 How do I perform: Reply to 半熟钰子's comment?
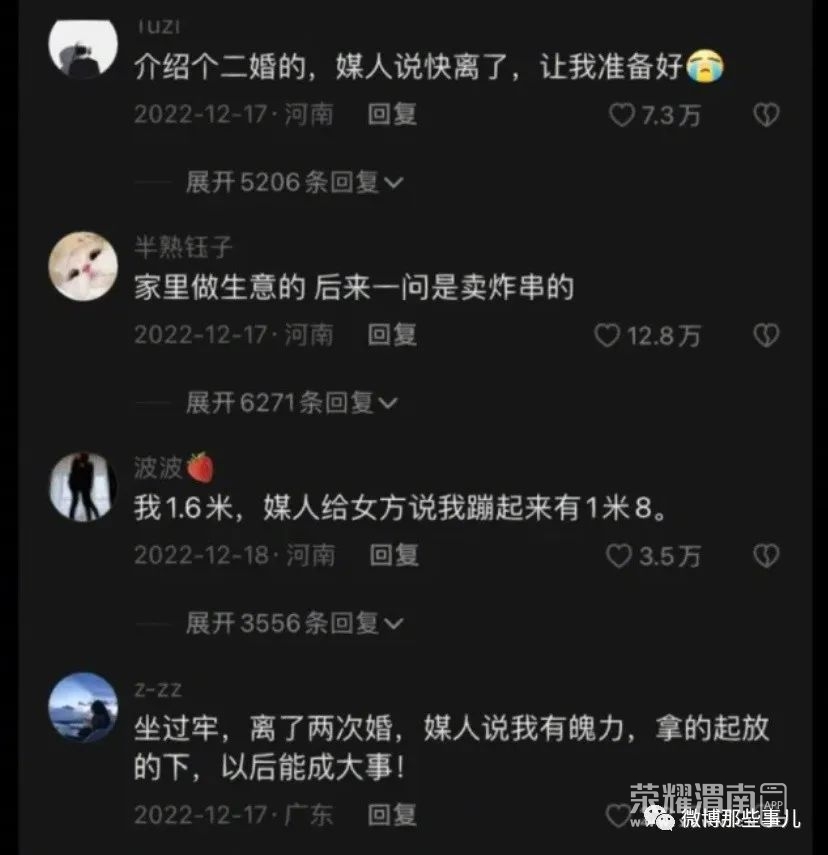(392, 336)
